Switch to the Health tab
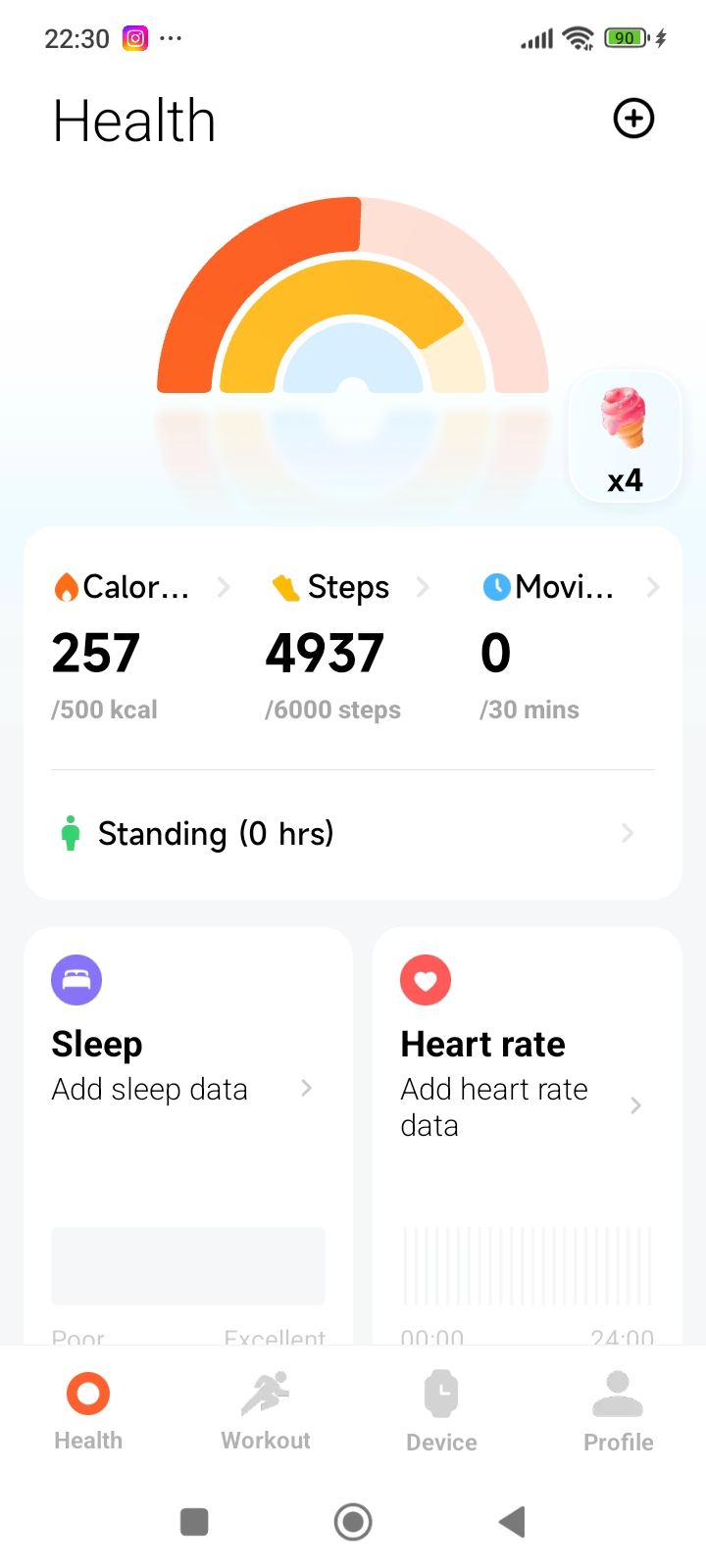This screenshot has height=1568, width=706. point(87,1408)
